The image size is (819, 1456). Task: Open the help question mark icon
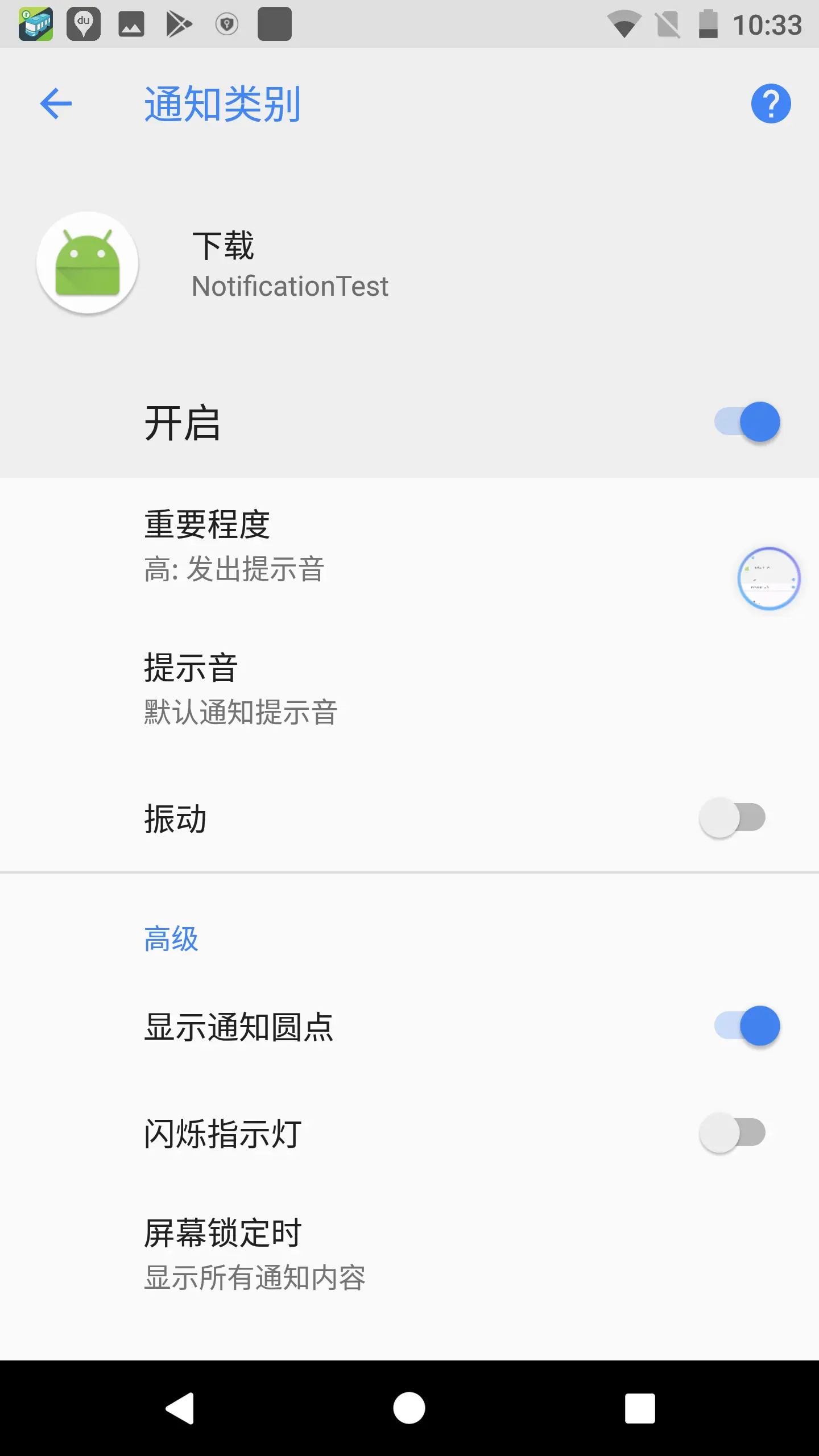[x=771, y=104]
